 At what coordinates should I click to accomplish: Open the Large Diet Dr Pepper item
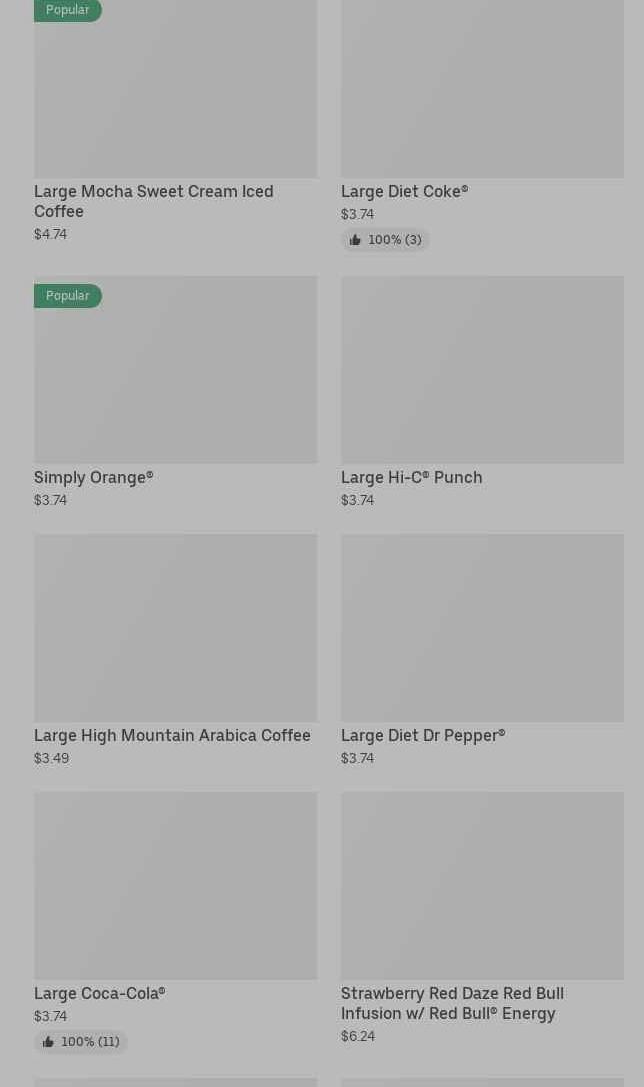(481, 640)
